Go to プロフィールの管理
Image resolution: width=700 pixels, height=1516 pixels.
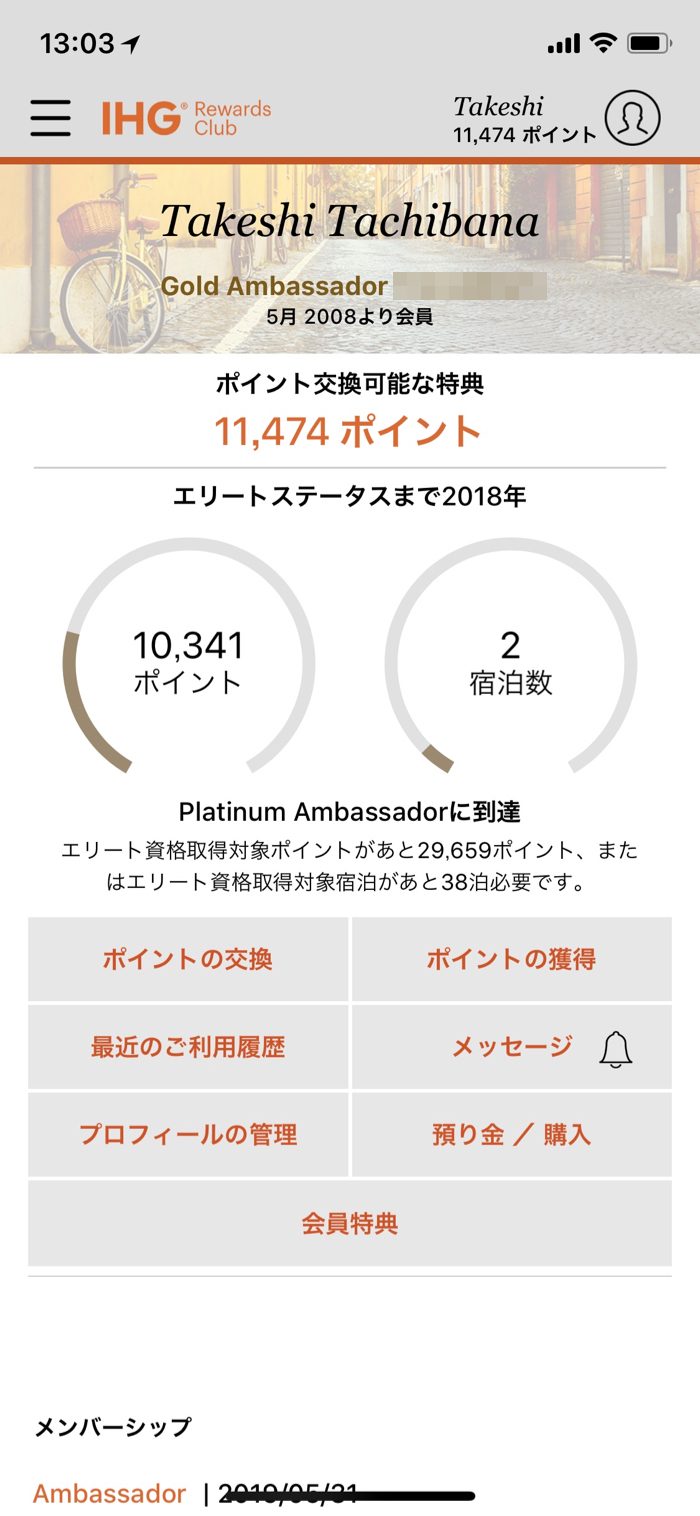pyautogui.click(x=188, y=1135)
